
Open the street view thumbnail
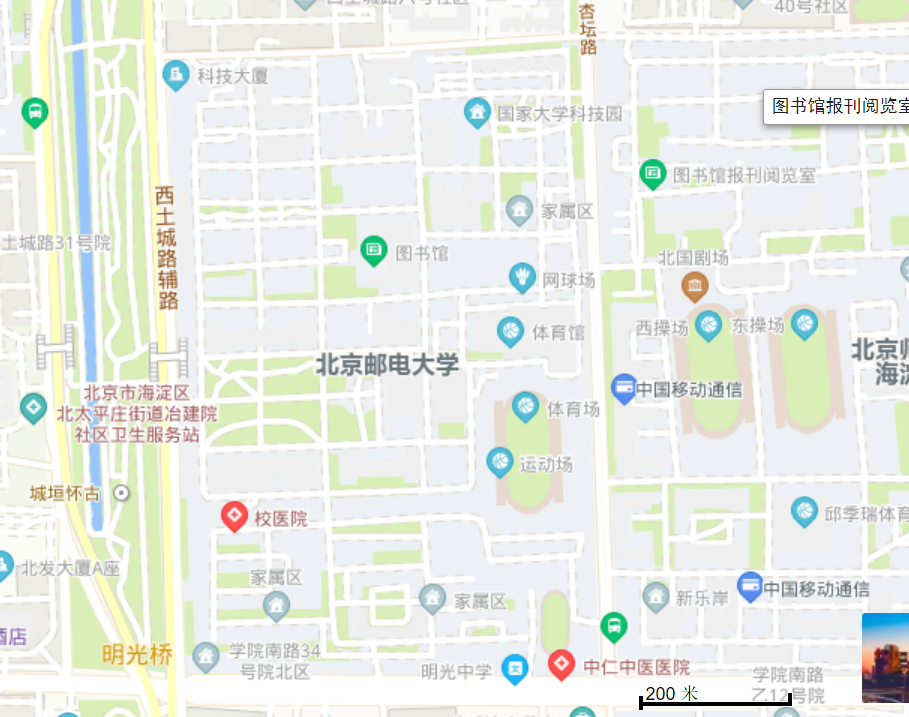pos(885,658)
